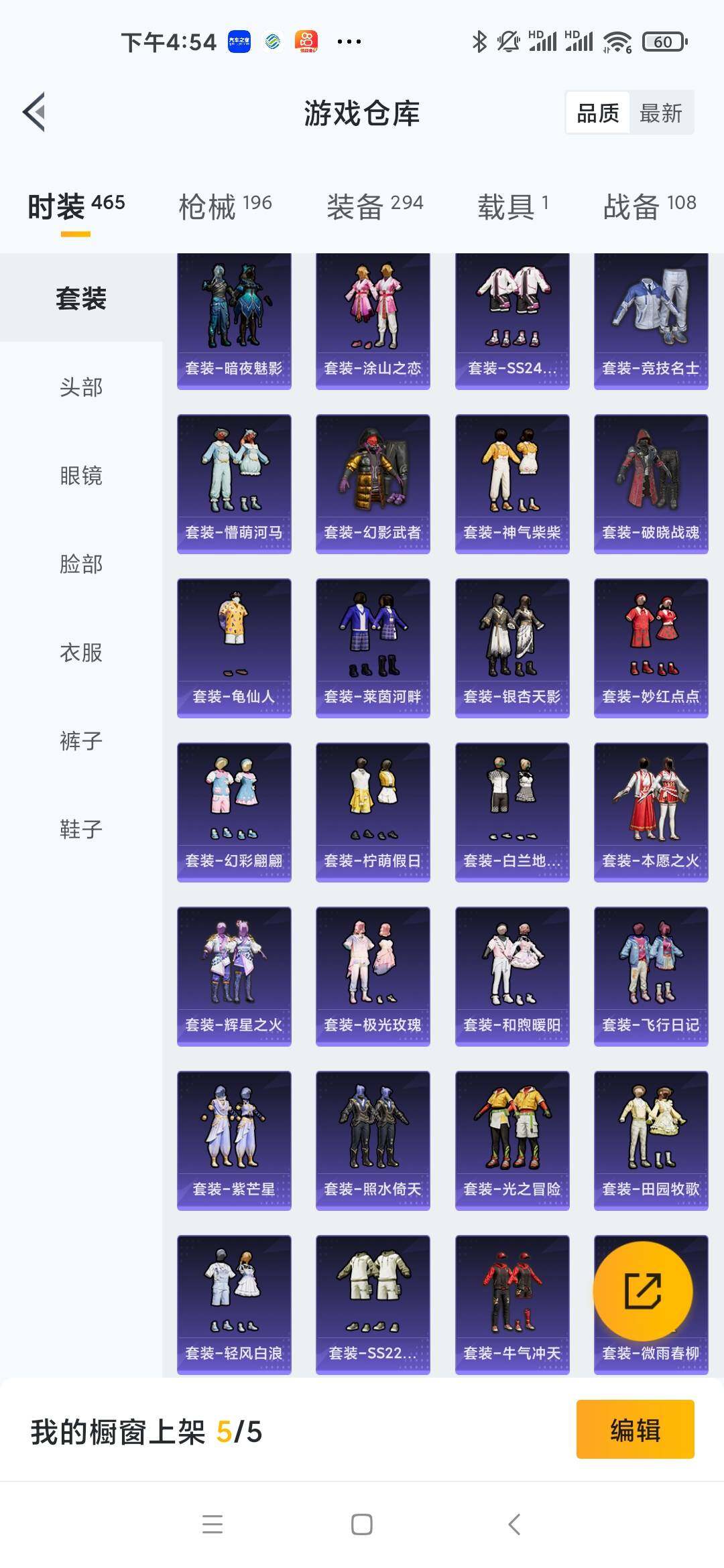Tap the 编辑 button
Viewport: 724px width, 1568px height.
click(635, 1429)
